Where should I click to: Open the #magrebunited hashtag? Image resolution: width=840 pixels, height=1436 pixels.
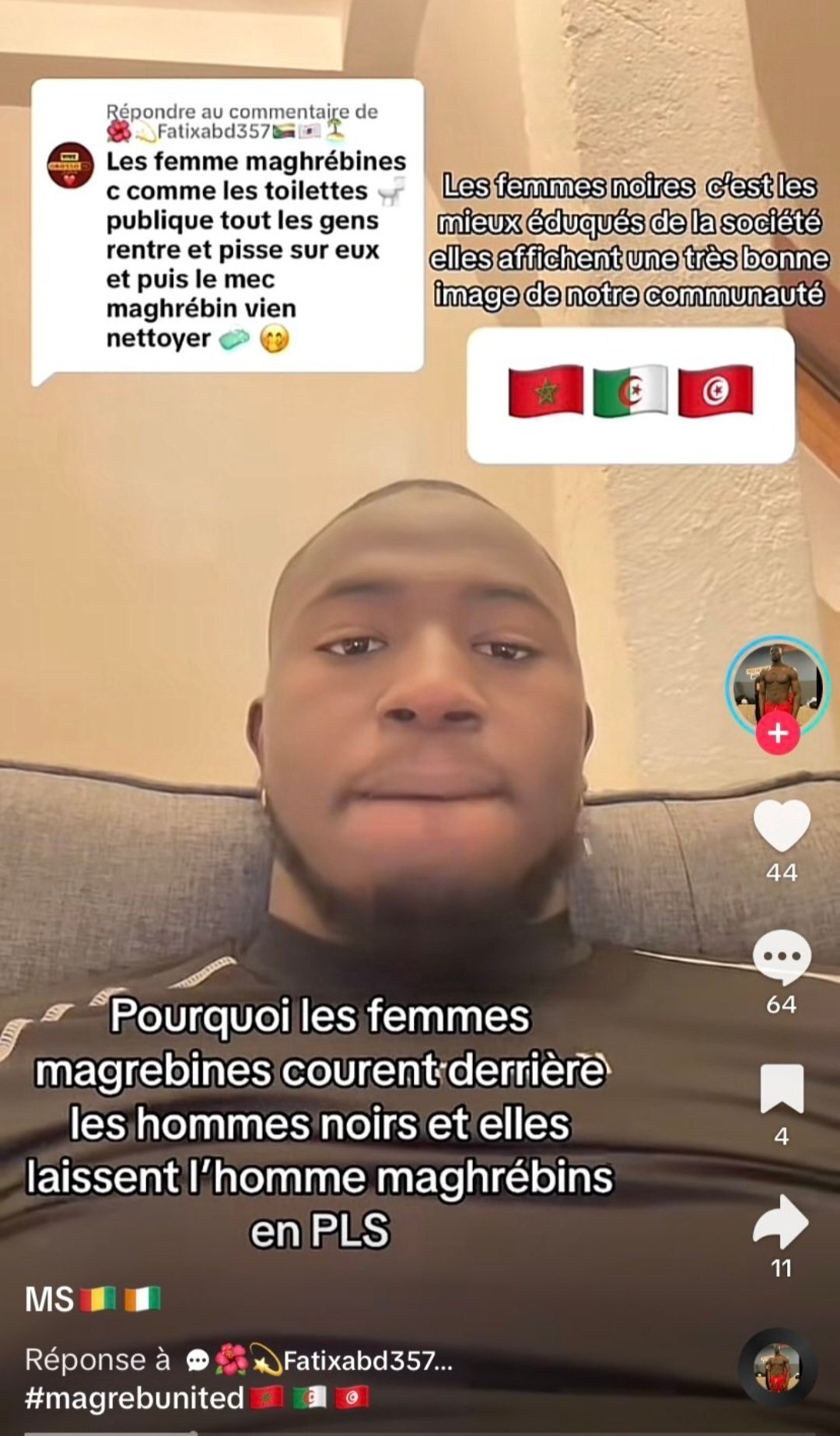135,1398
